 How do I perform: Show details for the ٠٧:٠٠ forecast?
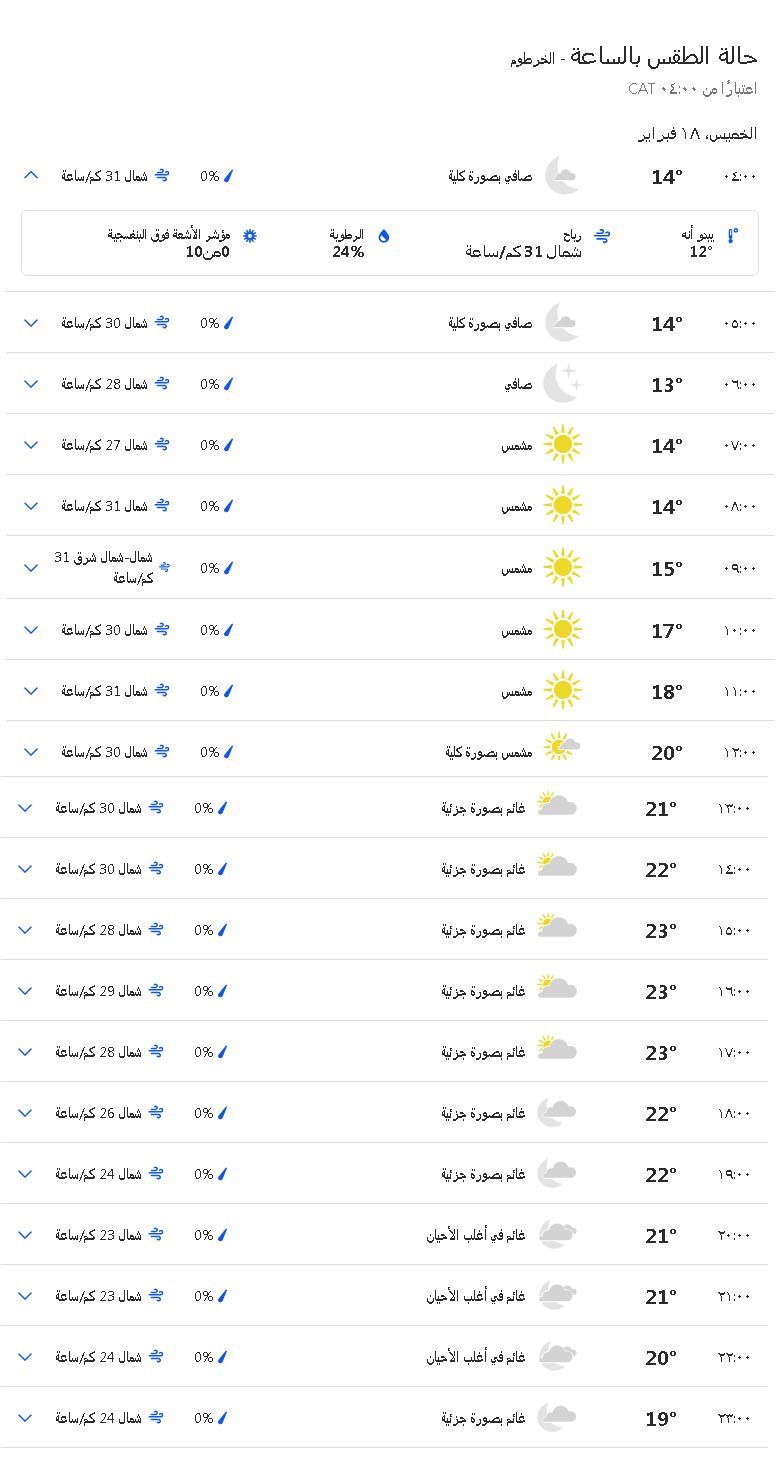click(30, 445)
